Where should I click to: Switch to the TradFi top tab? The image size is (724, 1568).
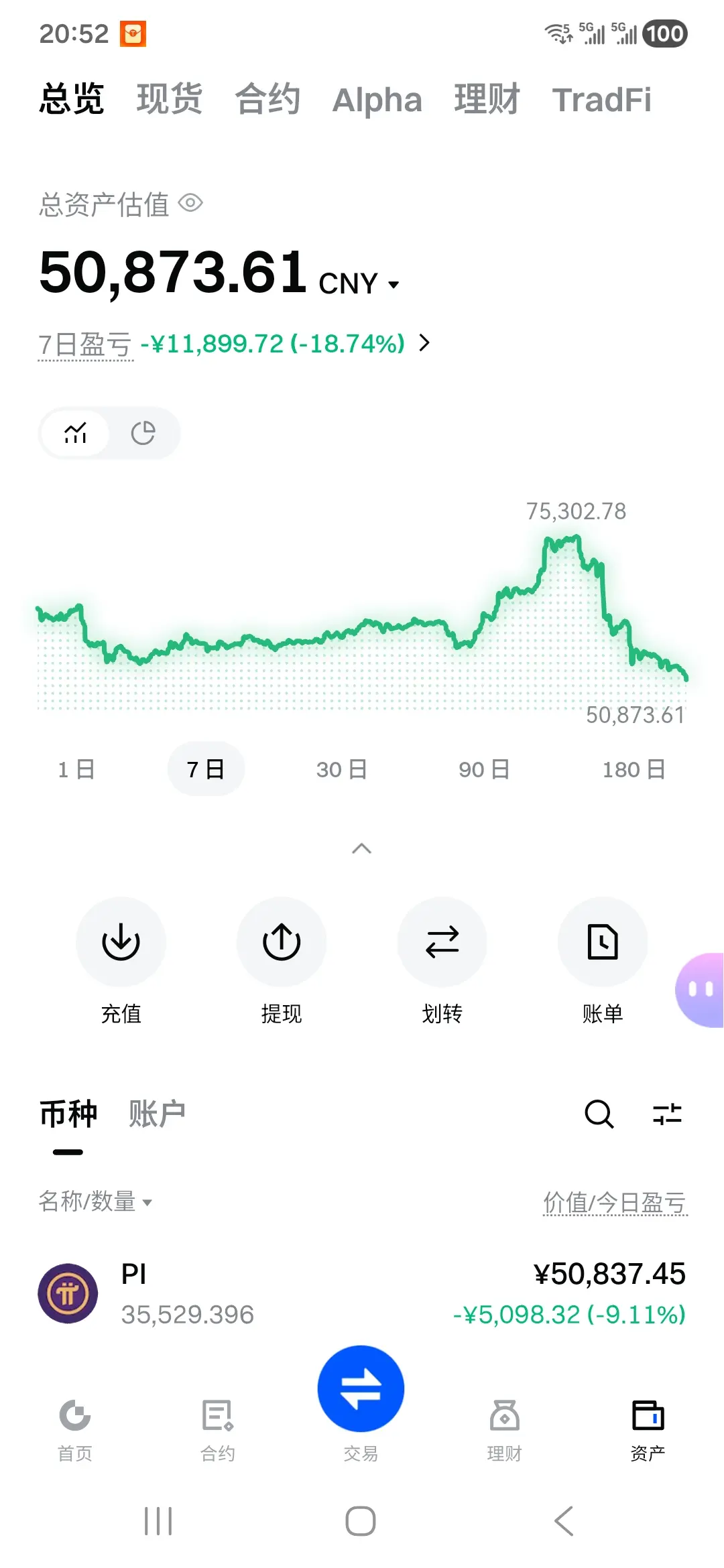601,99
